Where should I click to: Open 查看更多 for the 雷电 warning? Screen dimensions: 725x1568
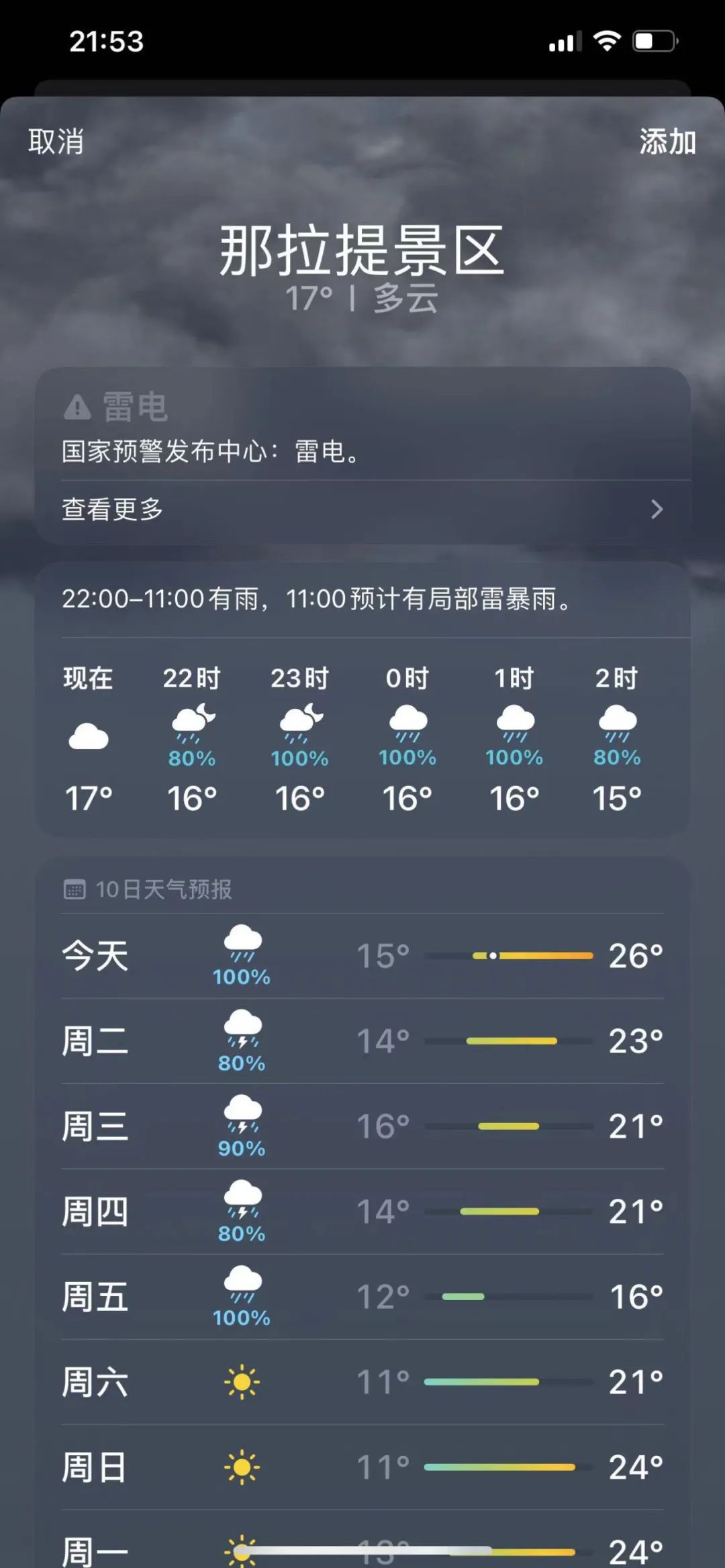click(362, 509)
